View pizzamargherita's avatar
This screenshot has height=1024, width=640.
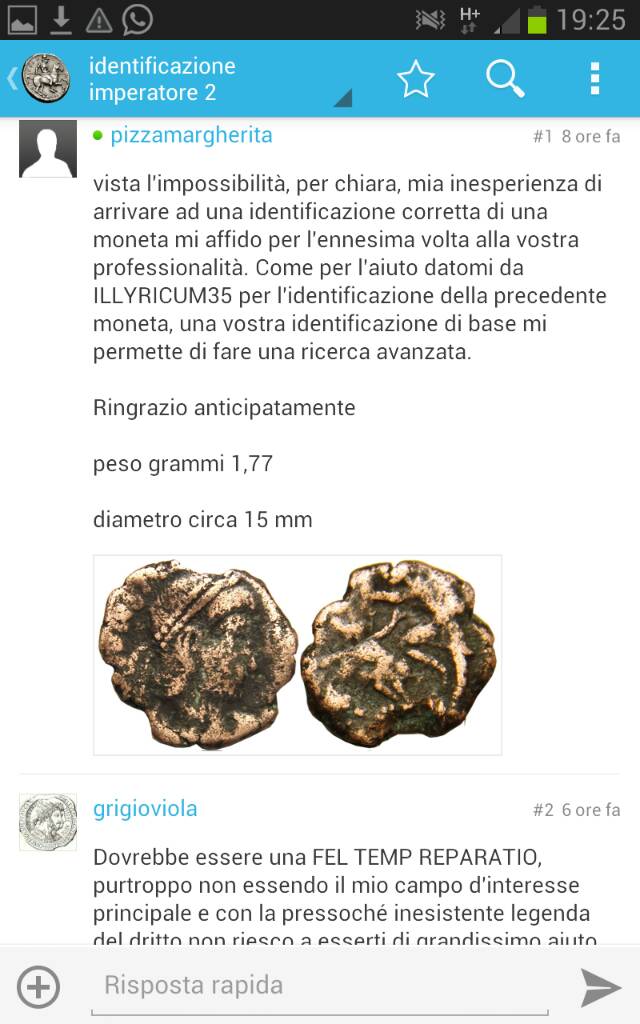point(48,149)
